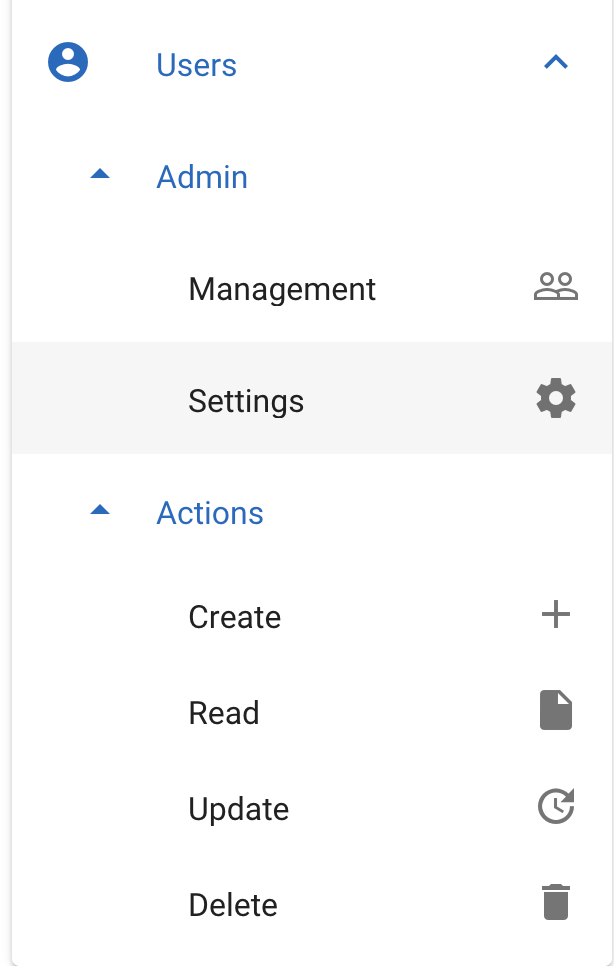Screen dimensions: 614x966
Task: Open the Management item
Action: [282, 290]
